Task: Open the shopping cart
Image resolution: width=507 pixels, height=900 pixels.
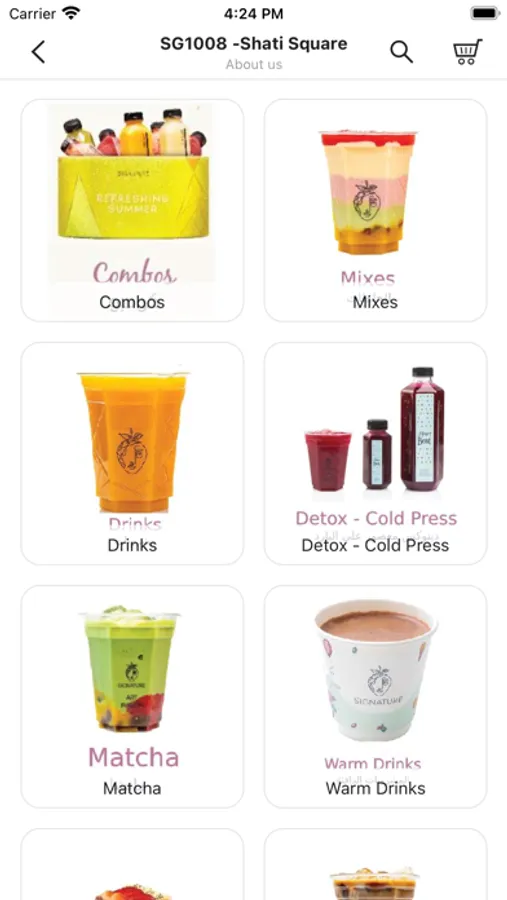Action: pyautogui.click(x=467, y=52)
